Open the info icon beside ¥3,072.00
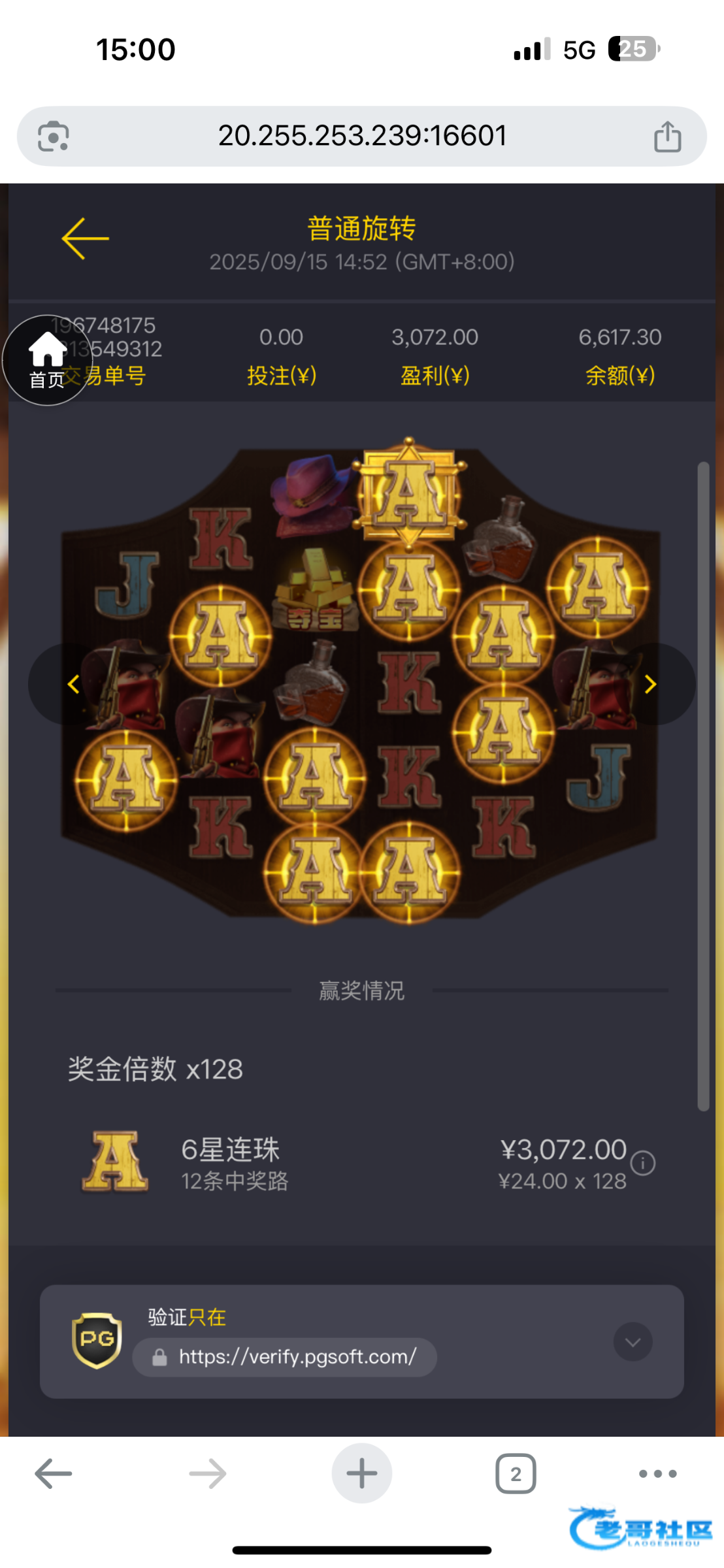The image size is (724, 1568). pyautogui.click(x=643, y=1164)
